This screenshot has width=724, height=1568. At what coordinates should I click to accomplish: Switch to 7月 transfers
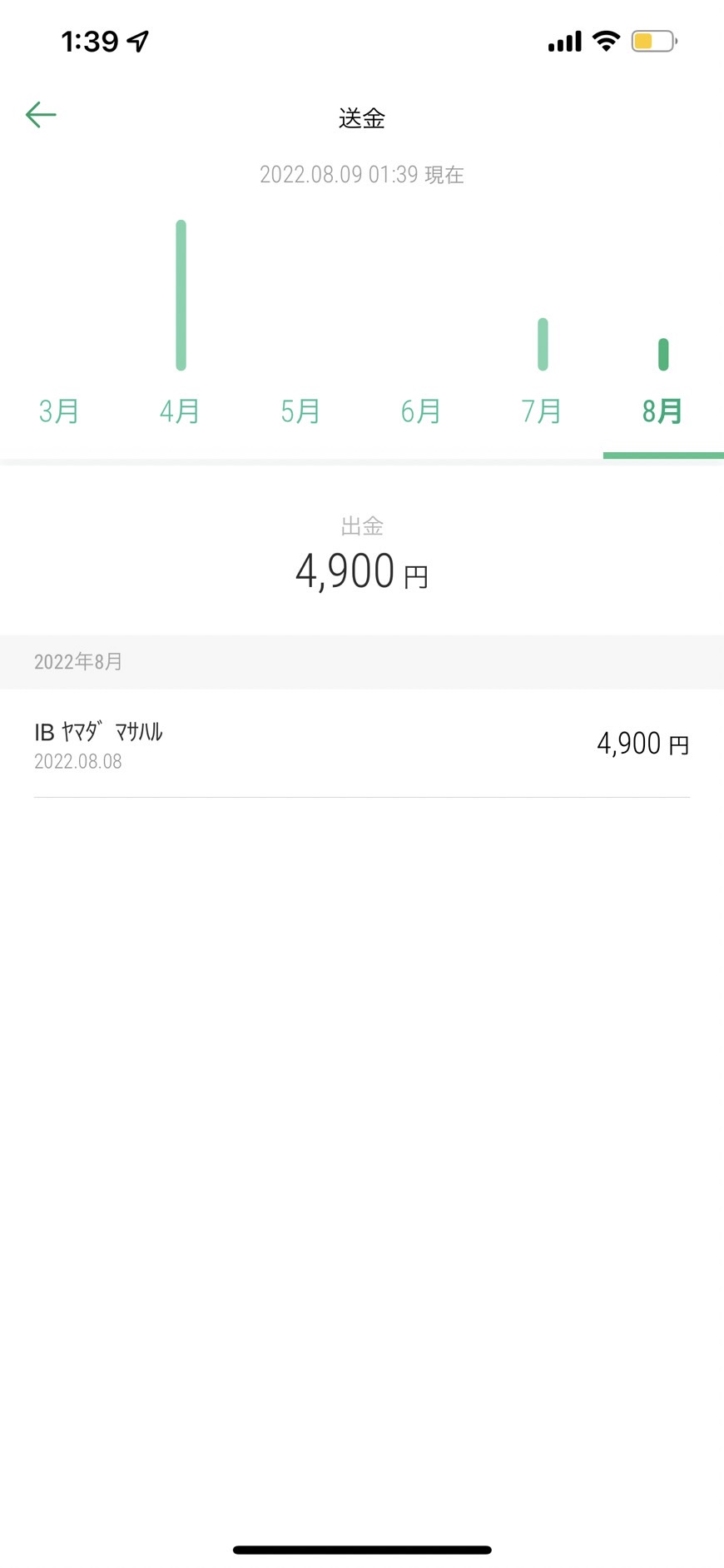coord(542,411)
